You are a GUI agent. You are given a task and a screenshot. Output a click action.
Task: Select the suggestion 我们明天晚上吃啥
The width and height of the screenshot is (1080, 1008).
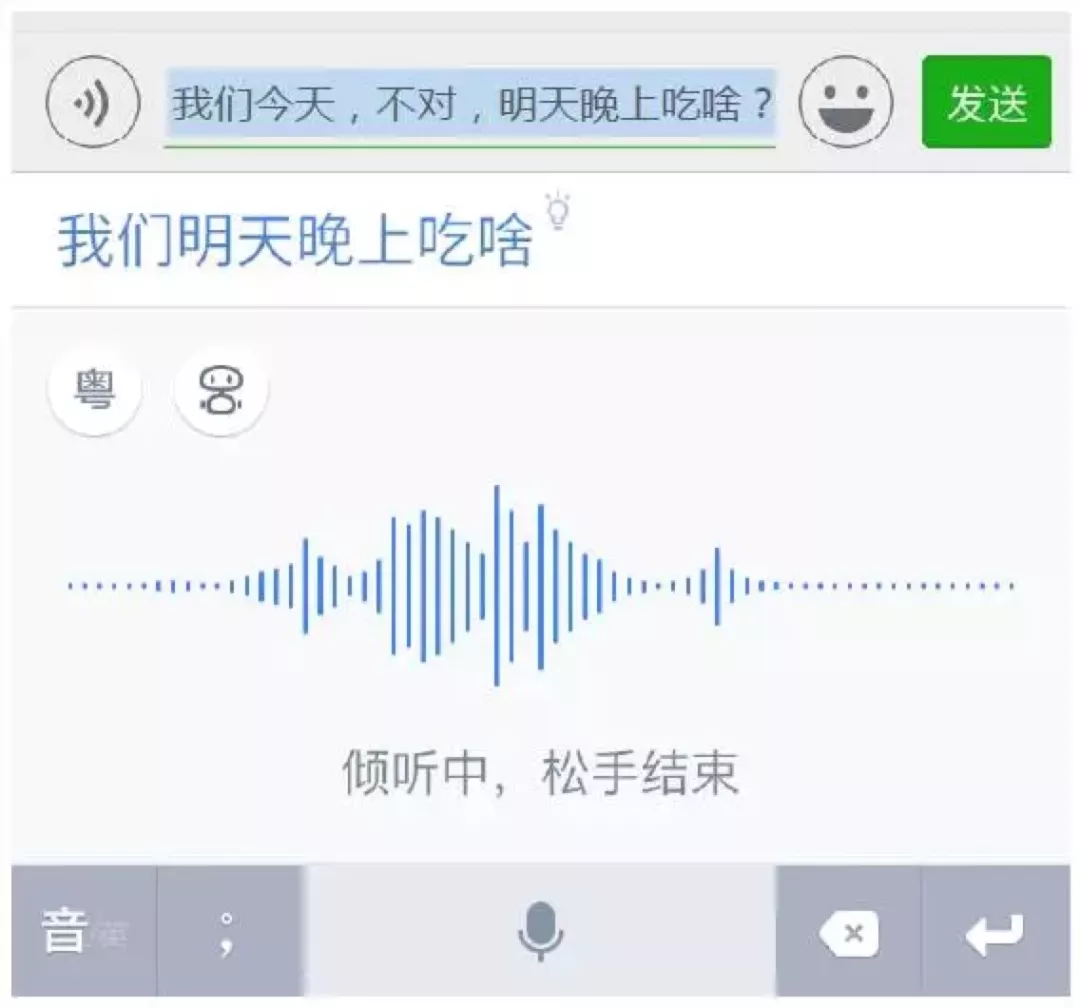click(x=295, y=241)
